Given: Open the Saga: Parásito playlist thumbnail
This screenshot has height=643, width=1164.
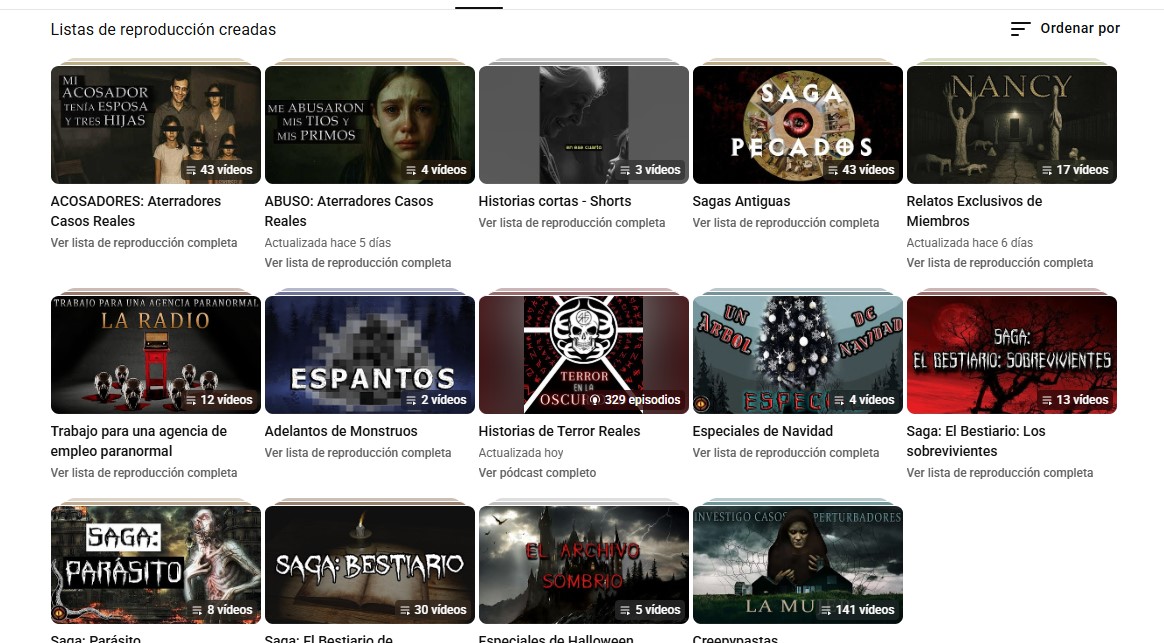Looking at the screenshot, I should click(155, 565).
